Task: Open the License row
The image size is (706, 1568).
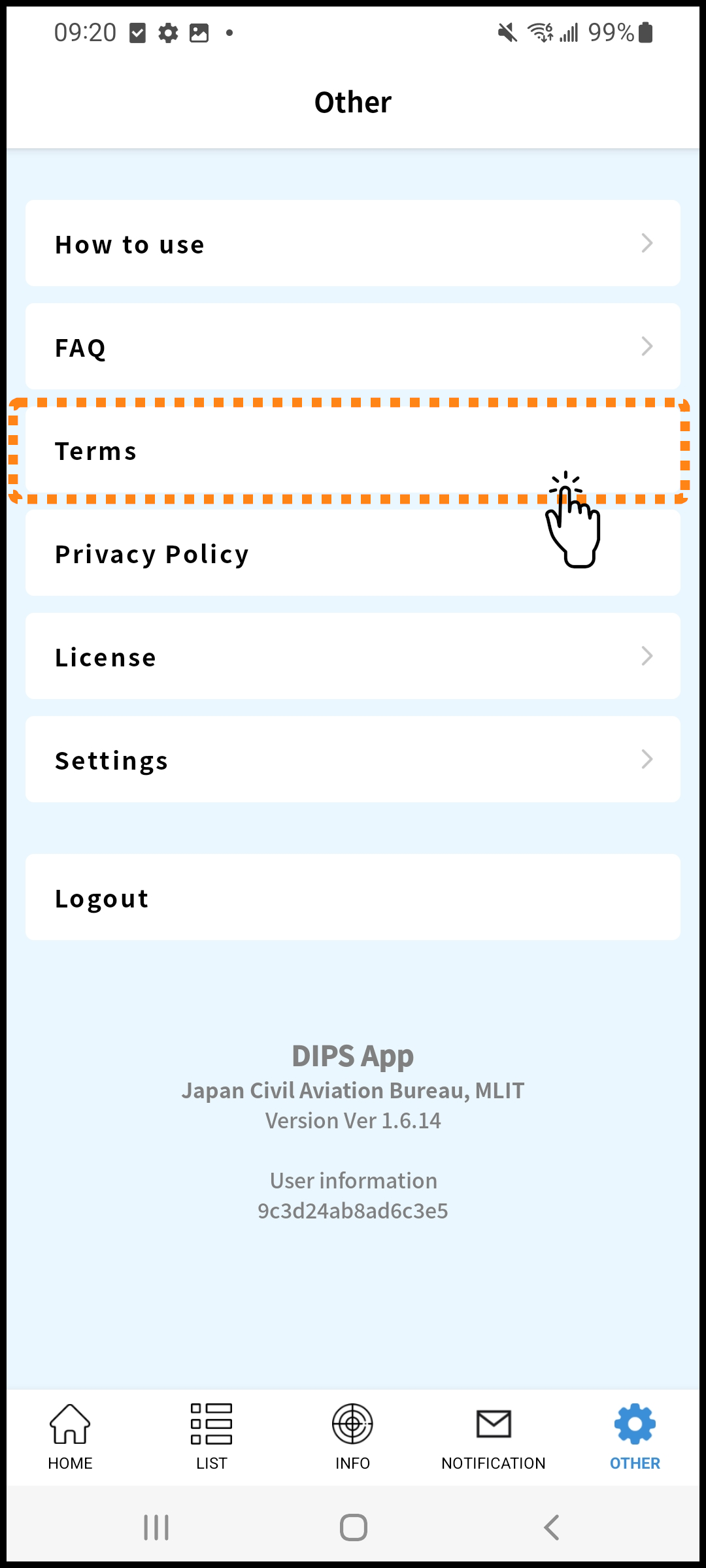Action: 353,656
